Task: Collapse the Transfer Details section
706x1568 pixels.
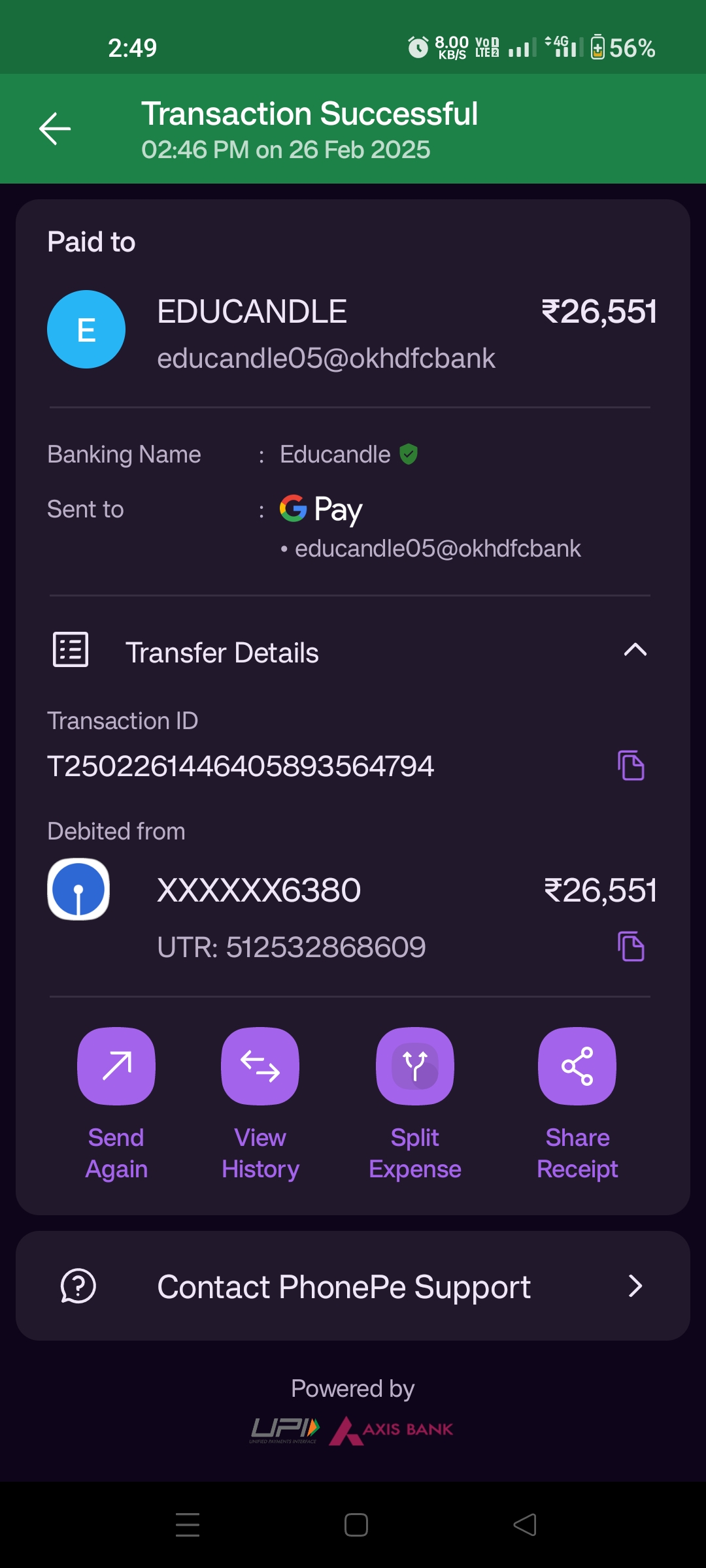Action: click(x=635, y=651)
